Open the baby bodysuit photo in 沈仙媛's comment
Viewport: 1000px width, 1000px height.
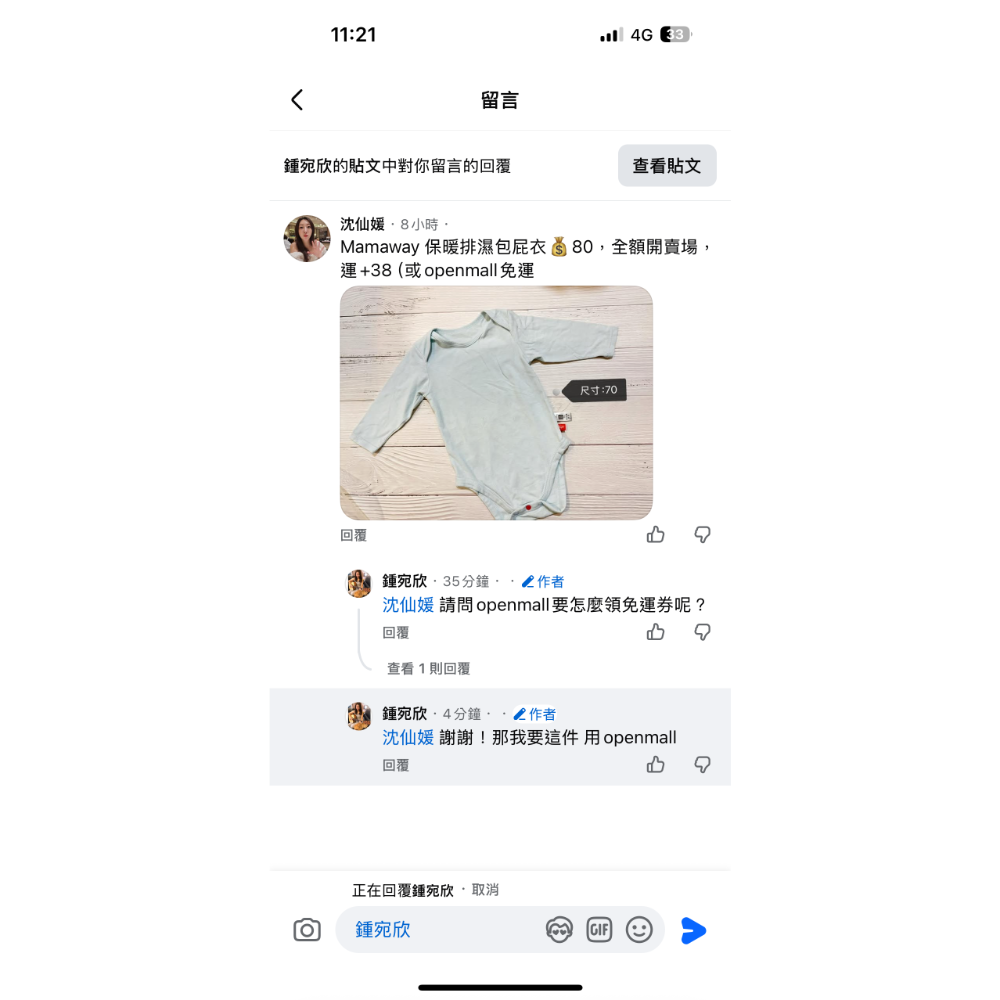pos(496,402)
